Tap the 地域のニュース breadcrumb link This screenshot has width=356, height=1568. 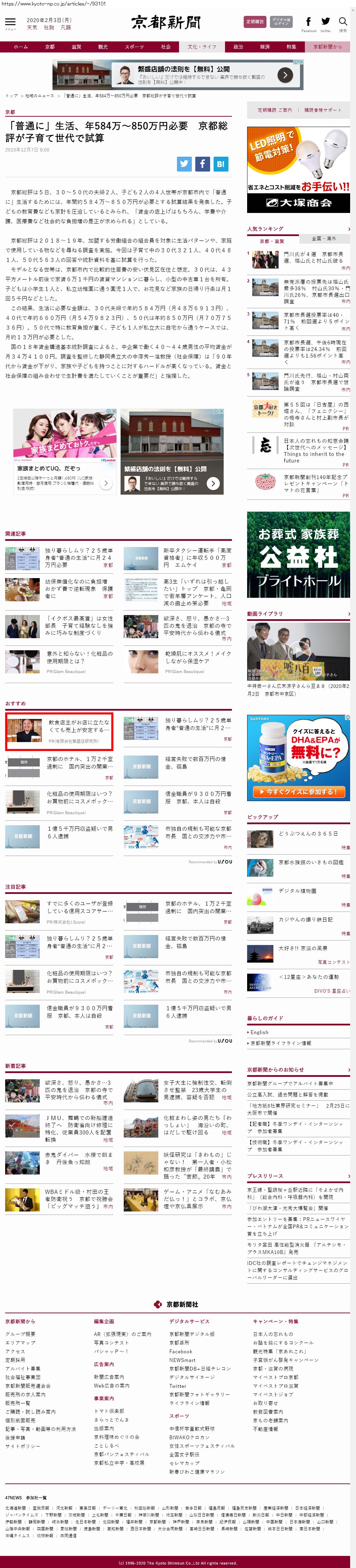39,96
